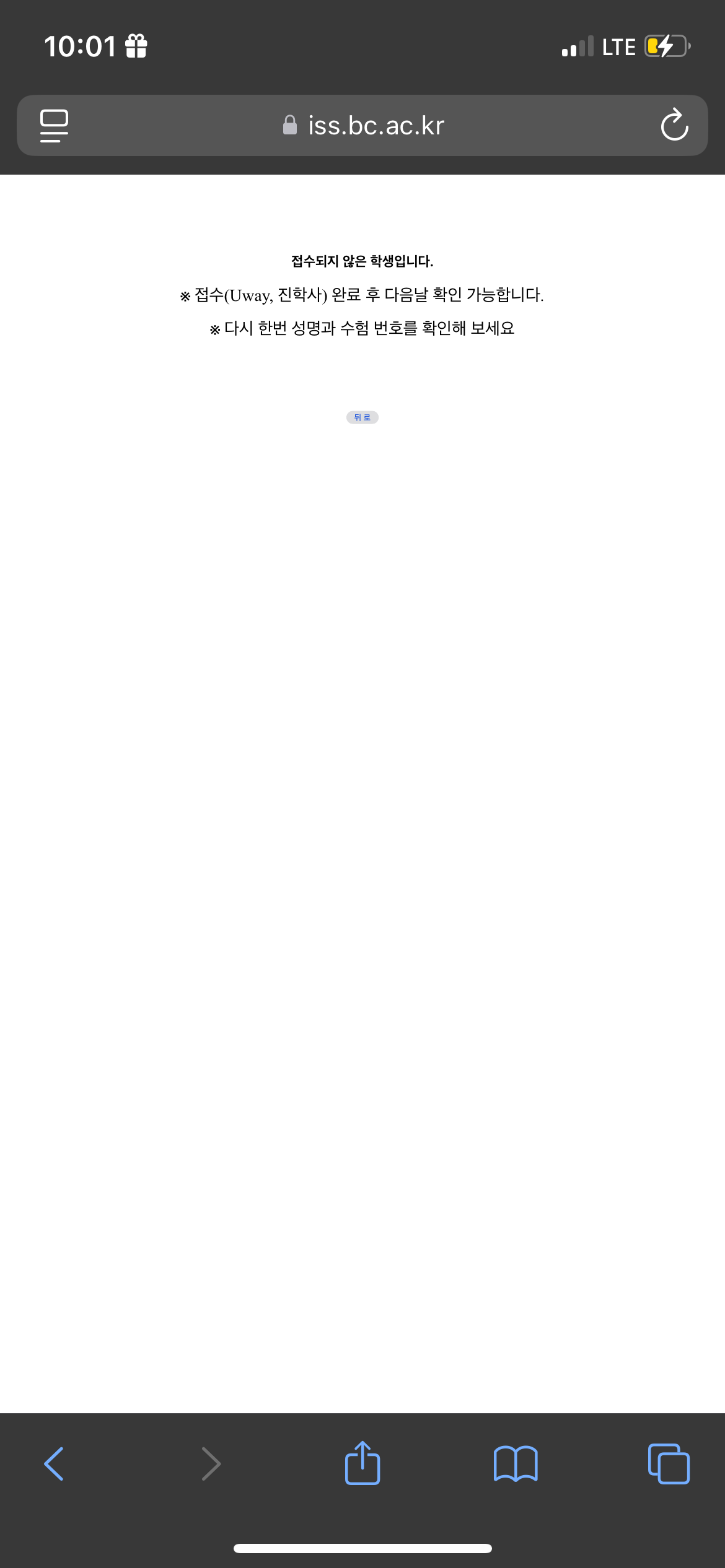Screen dimensions: 725x1568
Task: Reload the current web page
Action: click(x=674, y=125)
